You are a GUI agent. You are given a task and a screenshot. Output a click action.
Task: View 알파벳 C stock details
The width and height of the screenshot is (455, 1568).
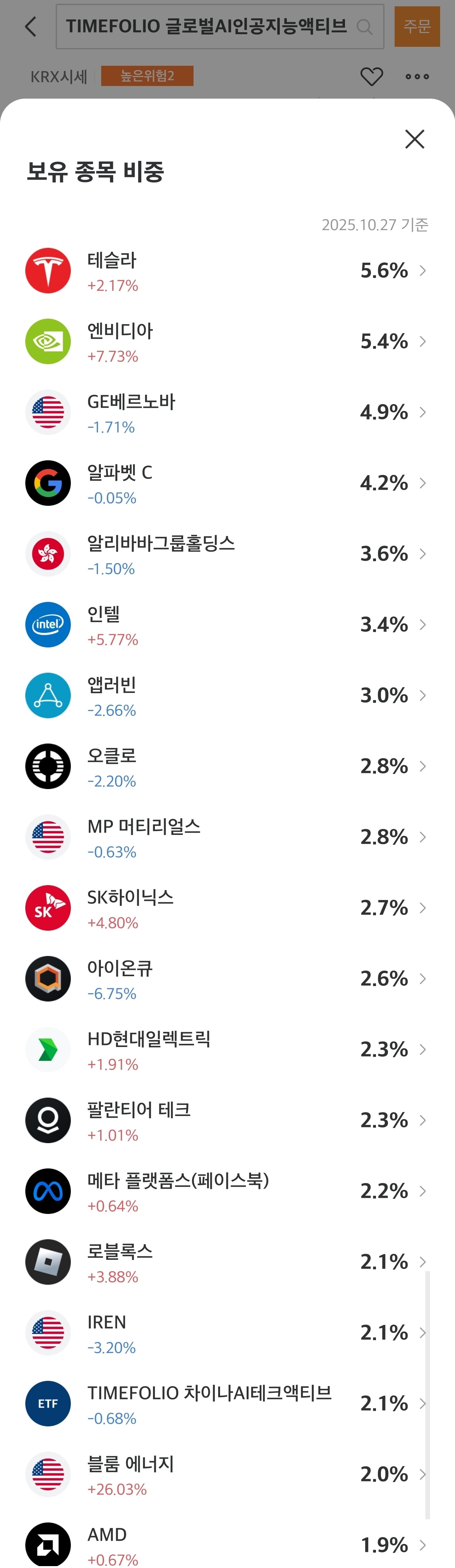coord(227,483)
